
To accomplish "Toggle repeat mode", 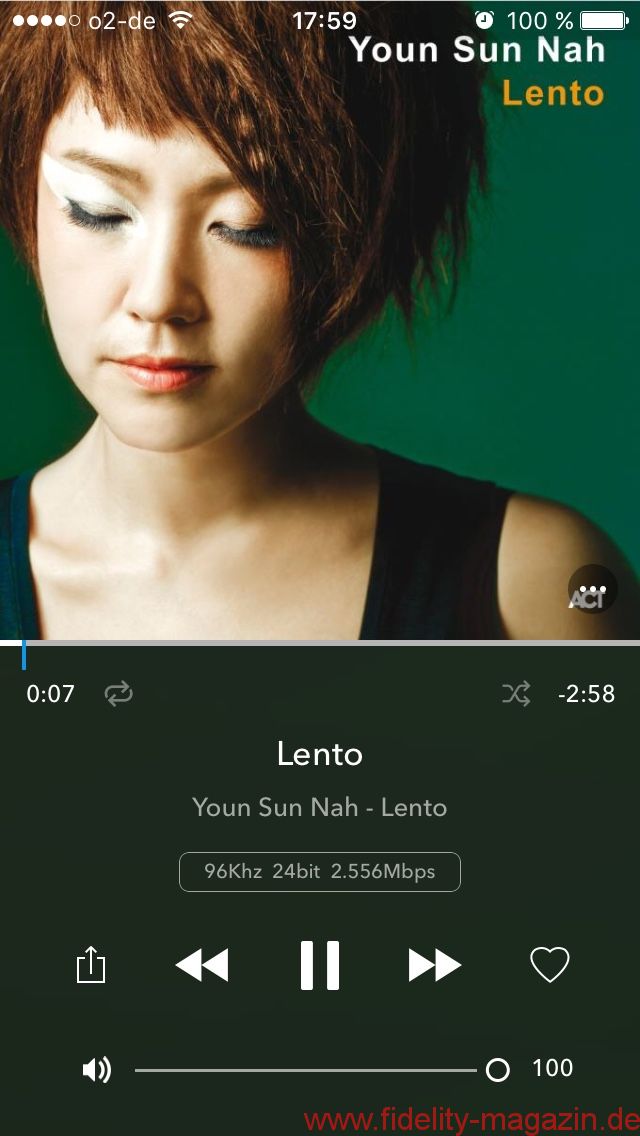I will click(x=118, y=694).
